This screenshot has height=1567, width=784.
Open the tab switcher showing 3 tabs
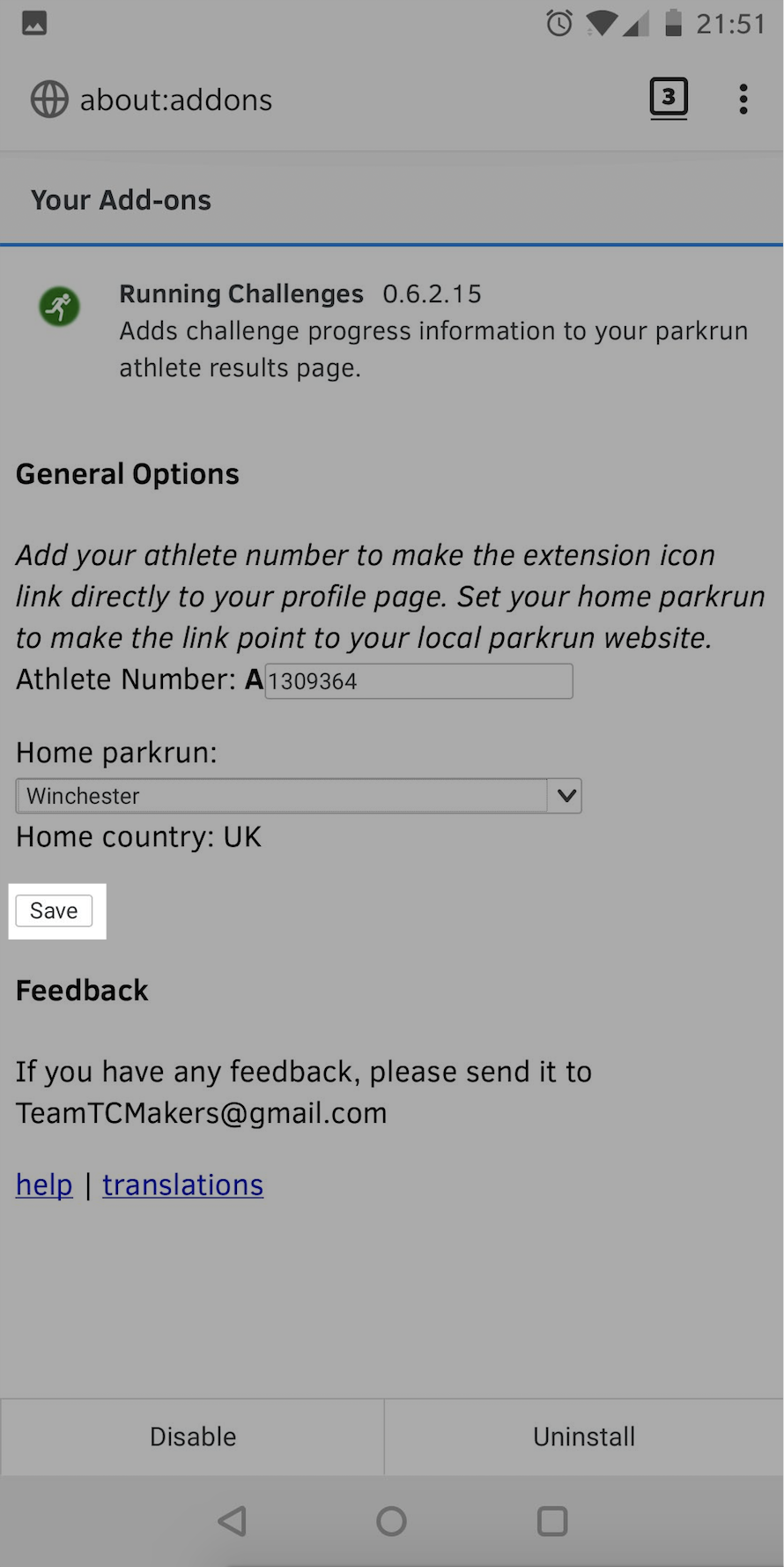(669, 98)
